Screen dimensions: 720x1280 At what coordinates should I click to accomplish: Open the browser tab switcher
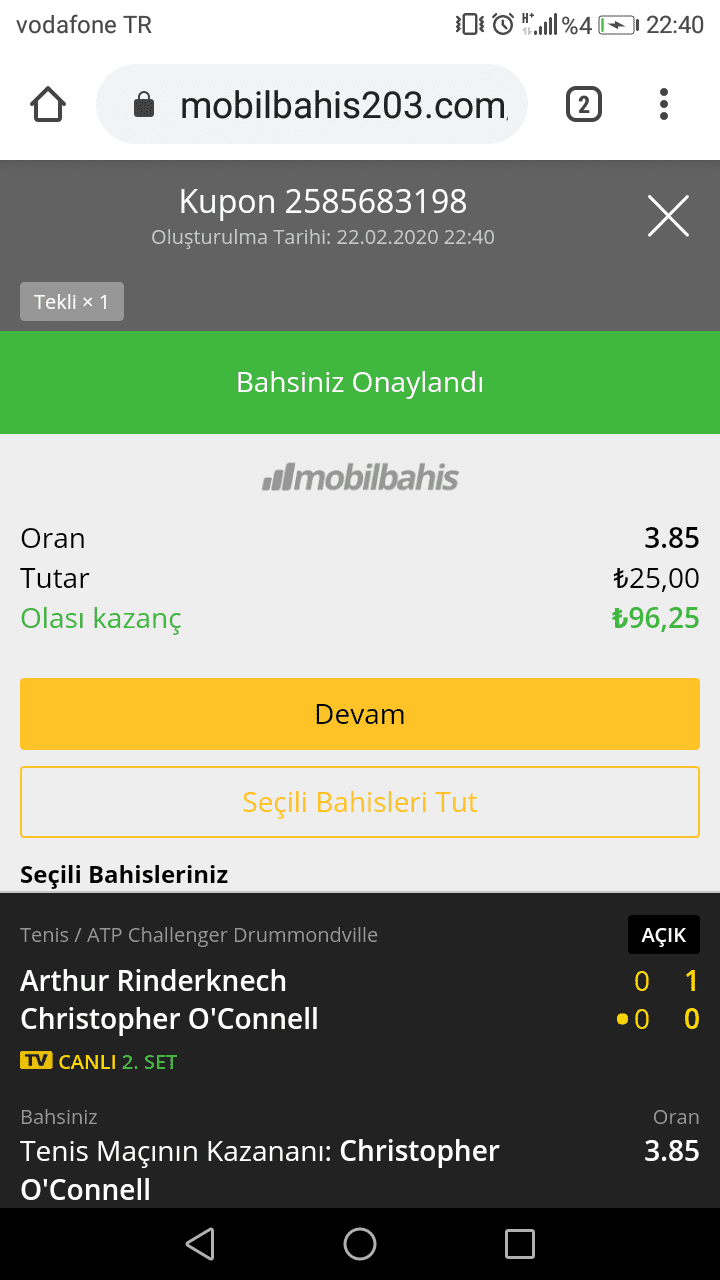coord(584,104)
